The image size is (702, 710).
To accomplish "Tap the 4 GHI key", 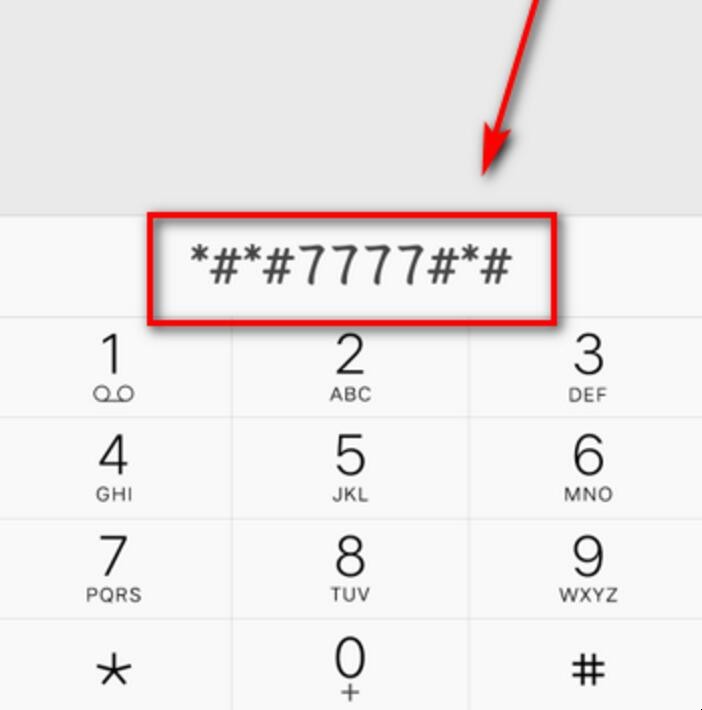I will tap(113, 467).
